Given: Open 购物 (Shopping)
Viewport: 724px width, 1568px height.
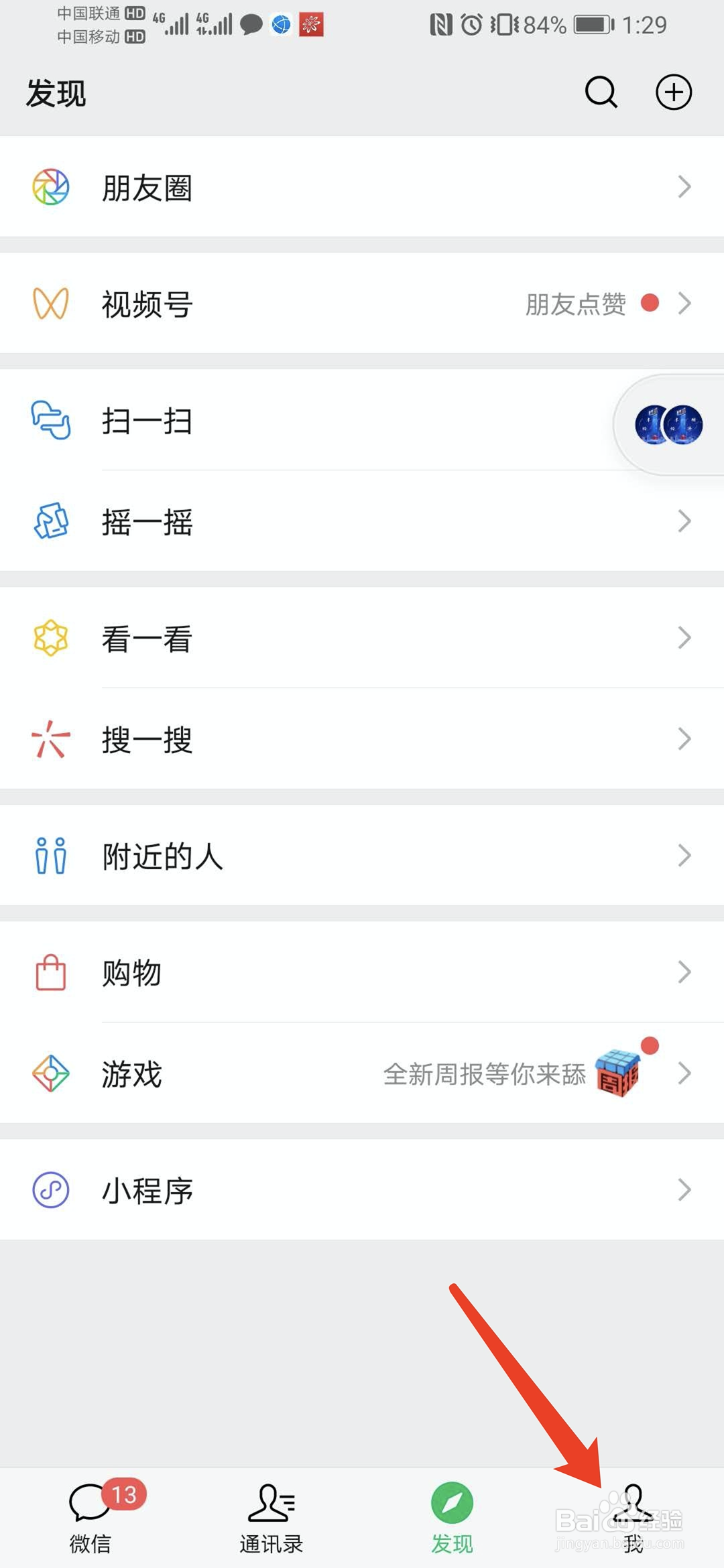Looking at the screenshot, I should tap(362, 972).
